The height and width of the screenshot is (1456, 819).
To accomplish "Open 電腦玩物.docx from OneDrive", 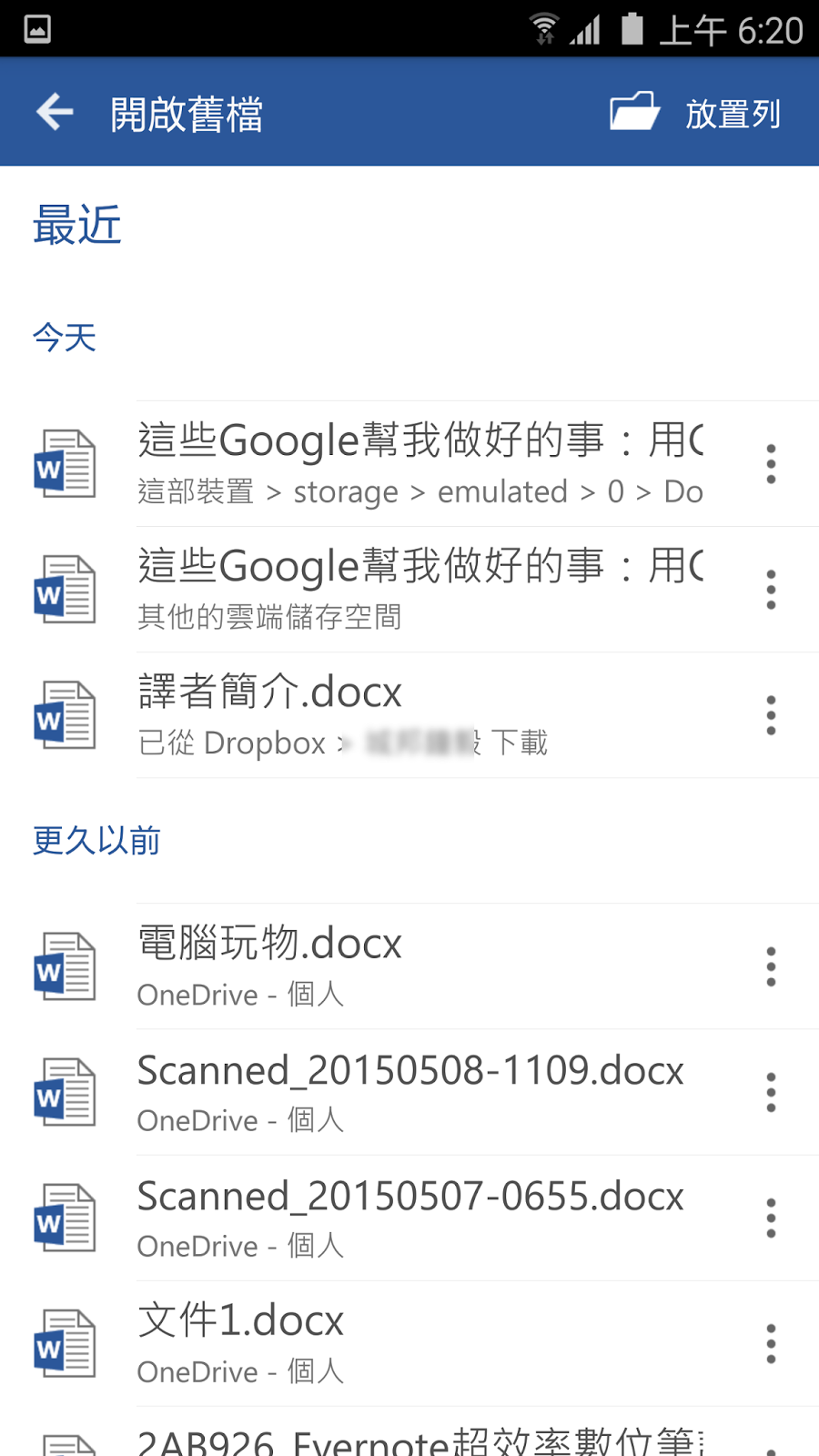I will tap(419, 966).
